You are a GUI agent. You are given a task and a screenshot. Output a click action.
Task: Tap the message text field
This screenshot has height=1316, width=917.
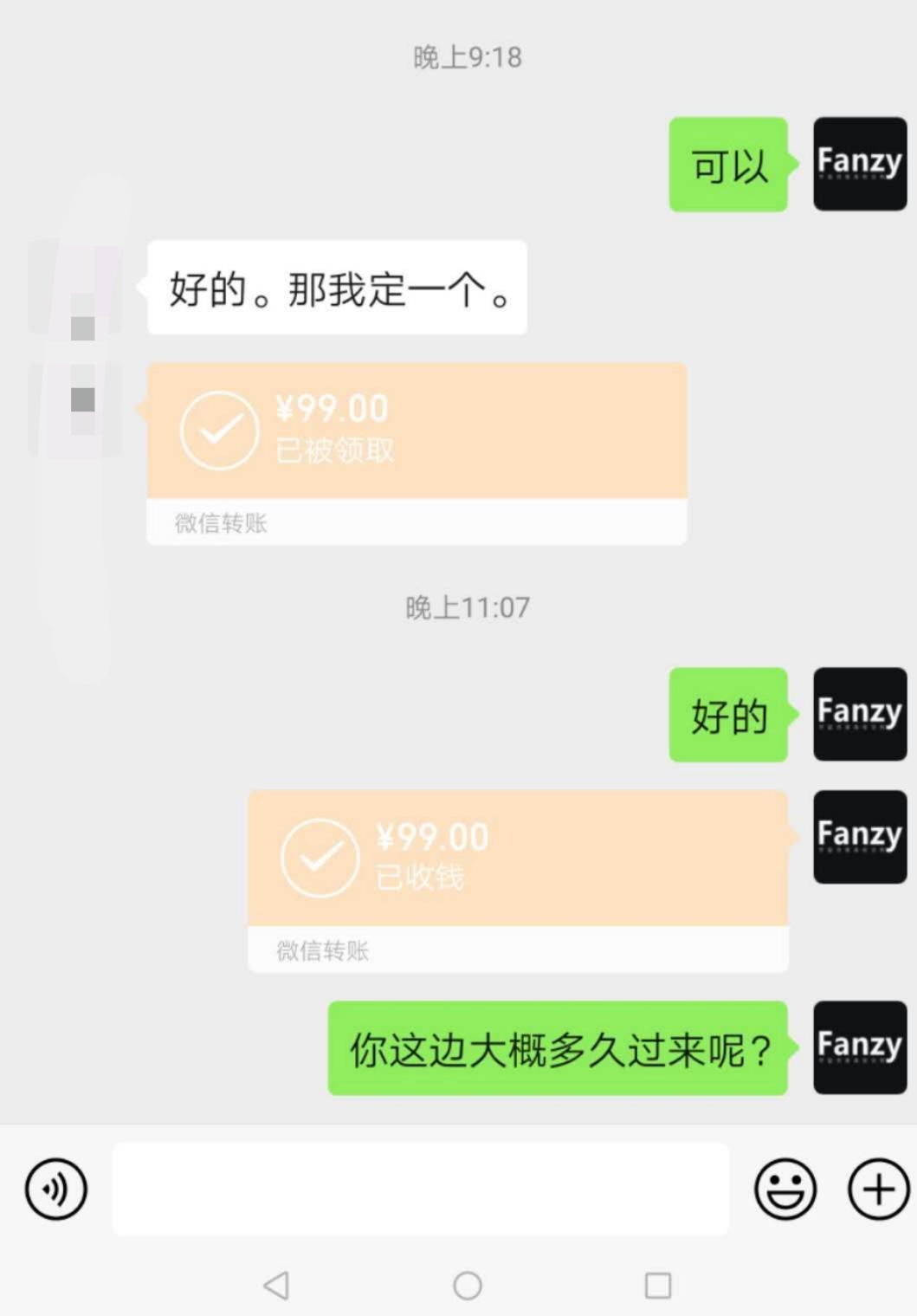(420, 1189)
